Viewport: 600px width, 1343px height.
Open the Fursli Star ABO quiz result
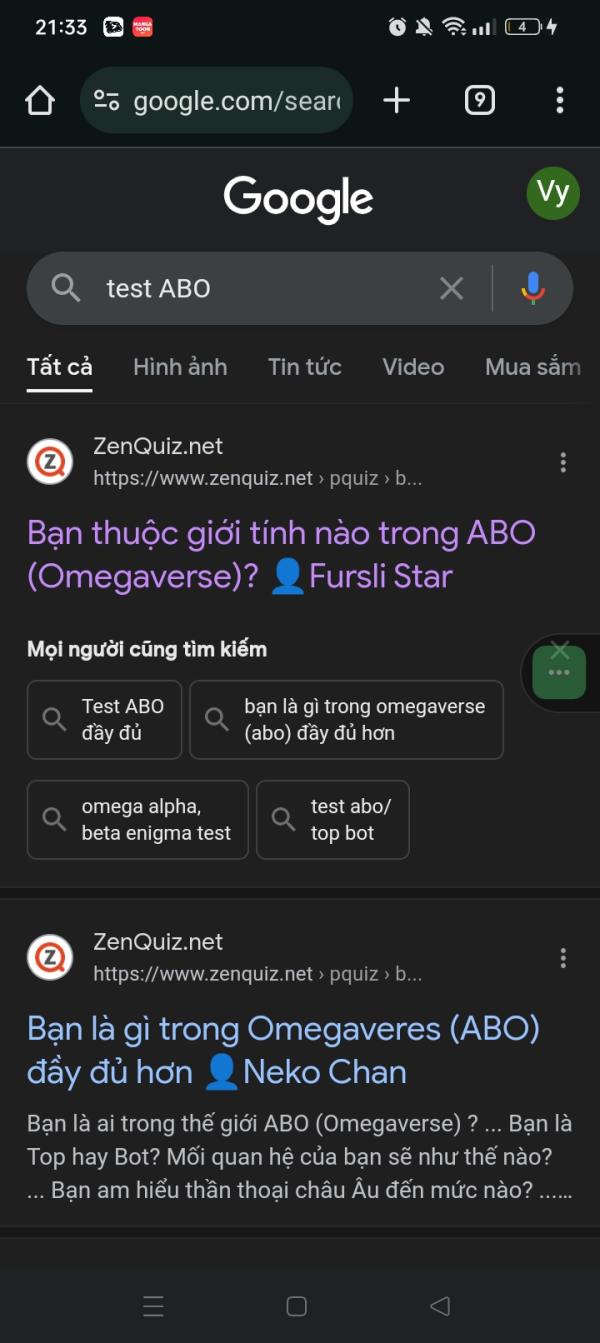(x=281, y=554)
